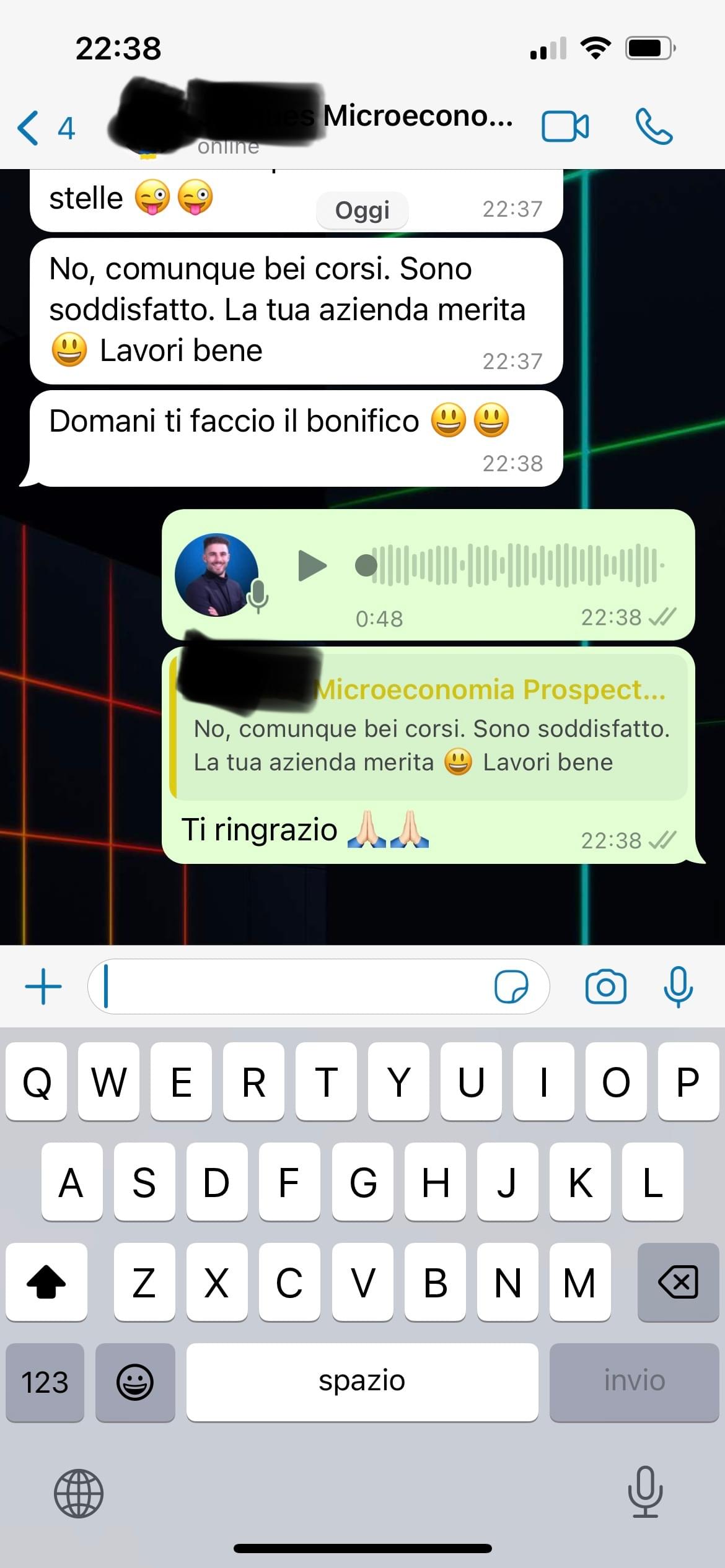
Task: Open the emoji keyboard
Action: click(135, 1382)
